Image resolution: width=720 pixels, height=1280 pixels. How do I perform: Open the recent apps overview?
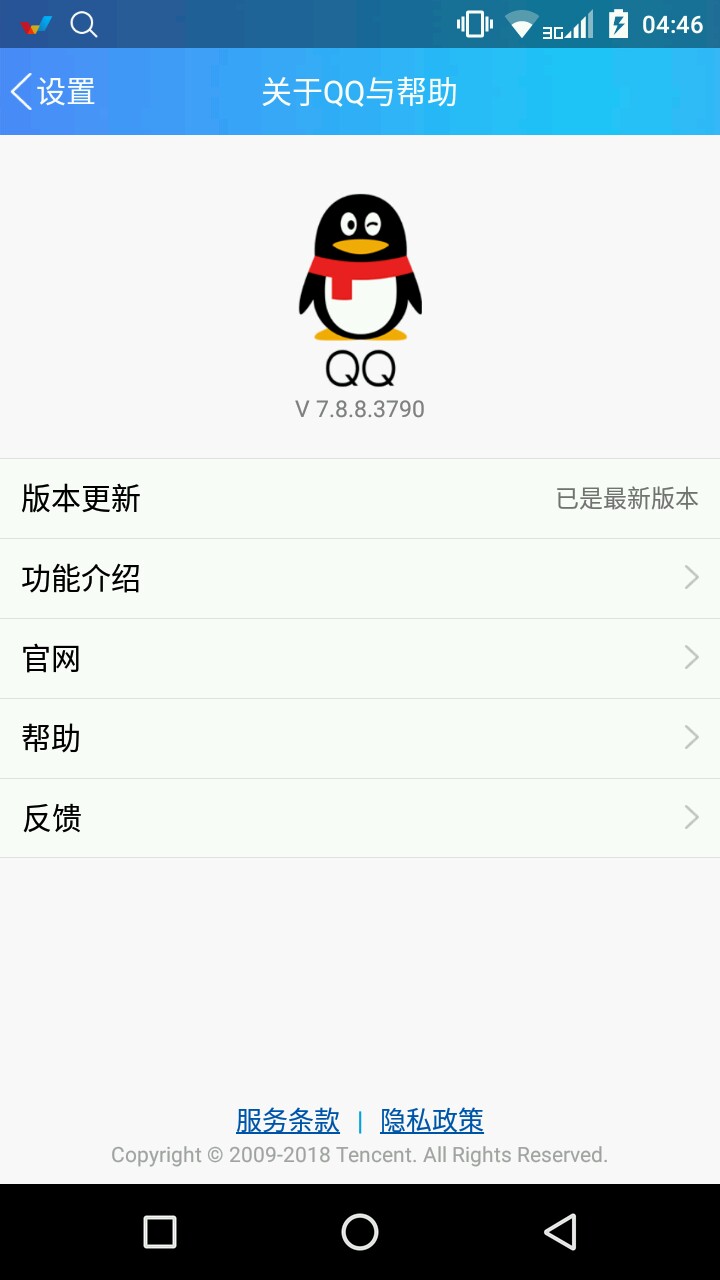click(160, 1232)
